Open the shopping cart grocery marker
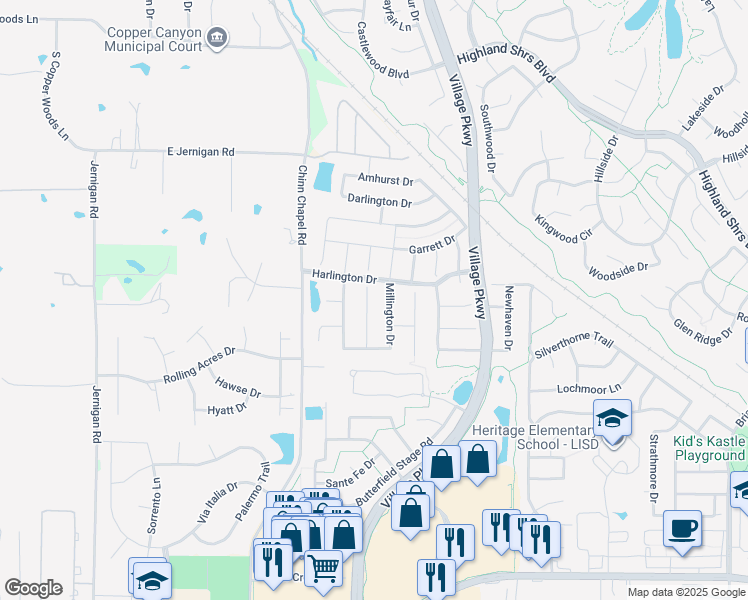Screen dimensions: 748x600 [x=323, y=569]
